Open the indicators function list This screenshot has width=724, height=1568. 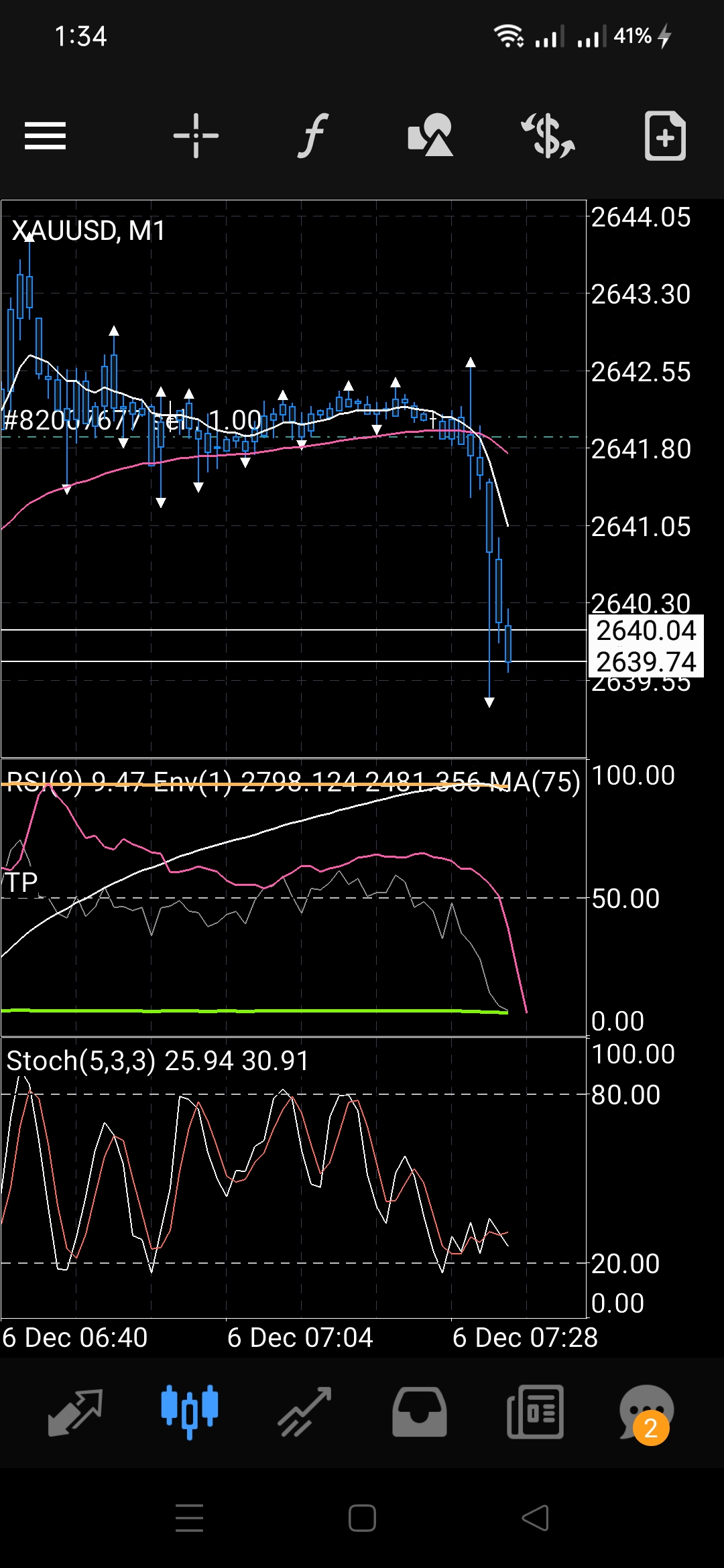click(x=313, y=136)
